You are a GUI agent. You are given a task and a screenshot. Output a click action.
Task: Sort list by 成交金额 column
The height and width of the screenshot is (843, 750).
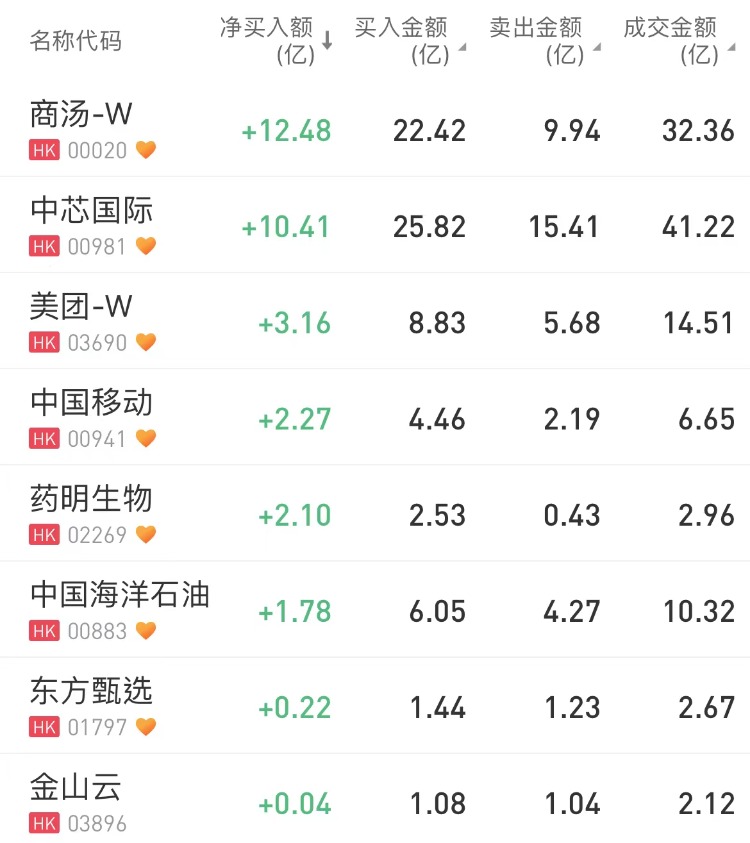(x=677, y=41)
